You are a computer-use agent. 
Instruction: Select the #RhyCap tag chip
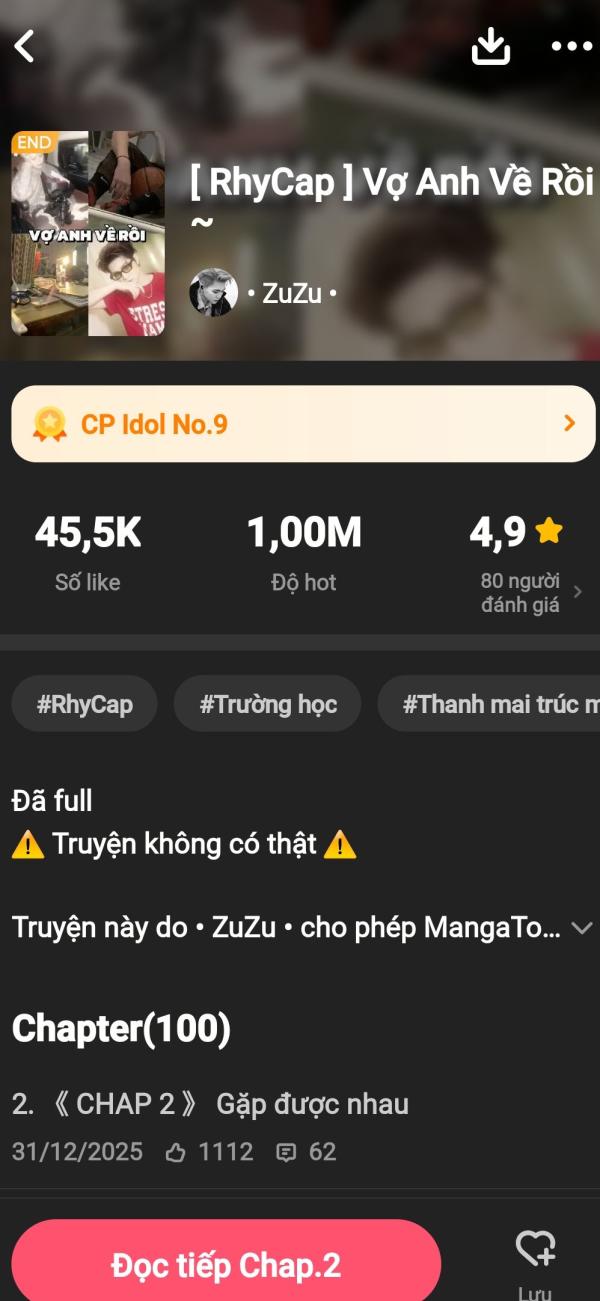(85, 704)
